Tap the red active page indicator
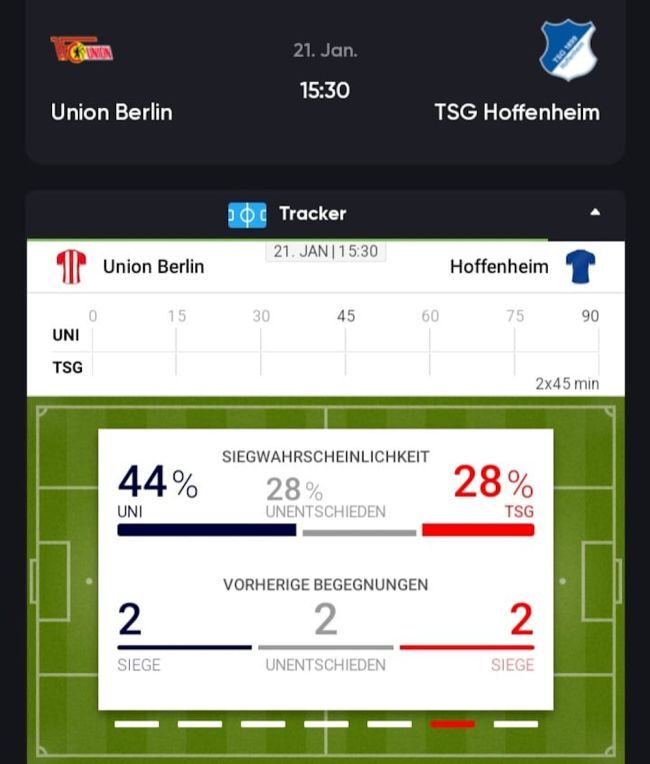 click(x=452, y=723)
